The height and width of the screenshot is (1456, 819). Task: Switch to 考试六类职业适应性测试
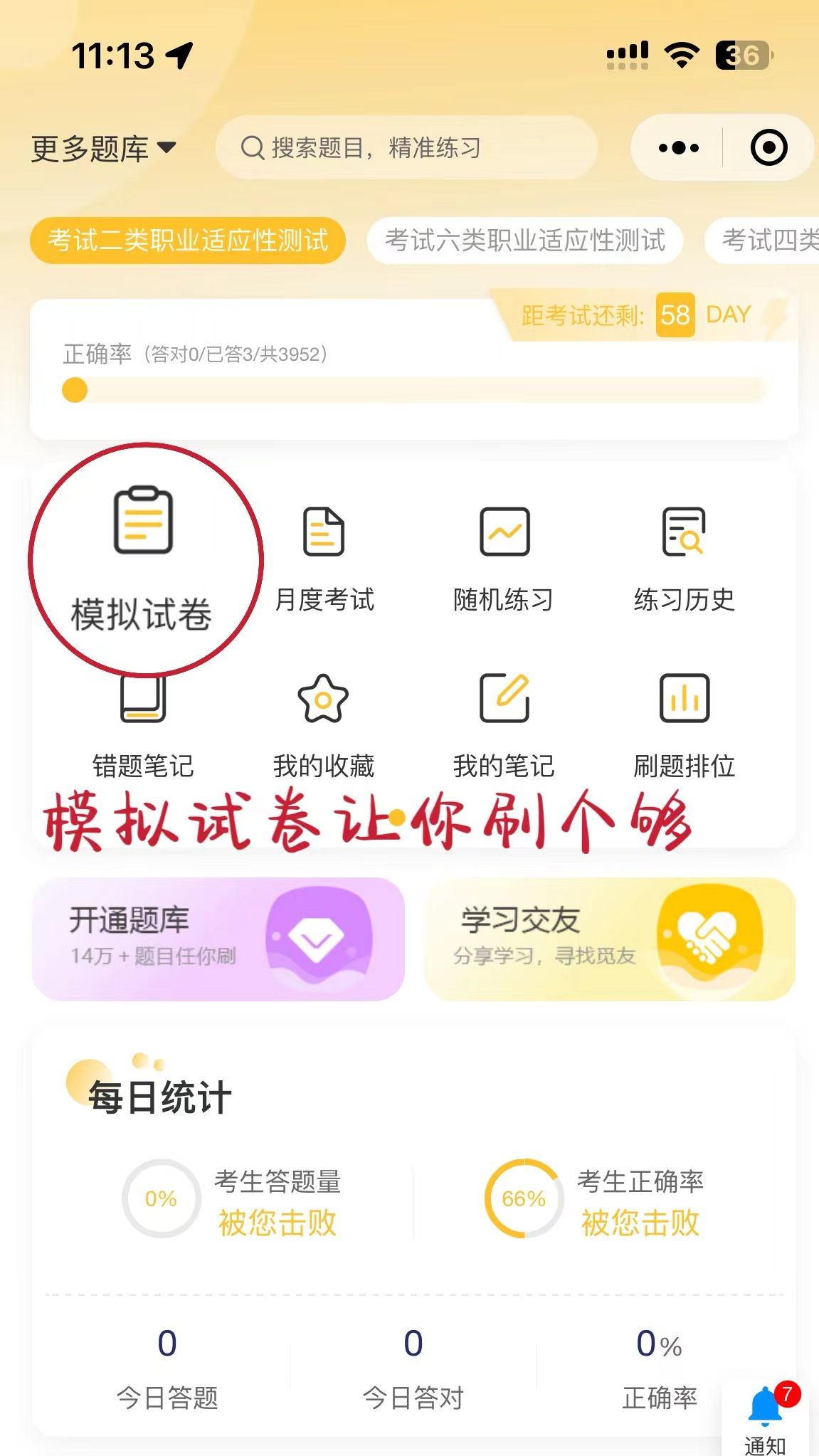tap(525, 241)
